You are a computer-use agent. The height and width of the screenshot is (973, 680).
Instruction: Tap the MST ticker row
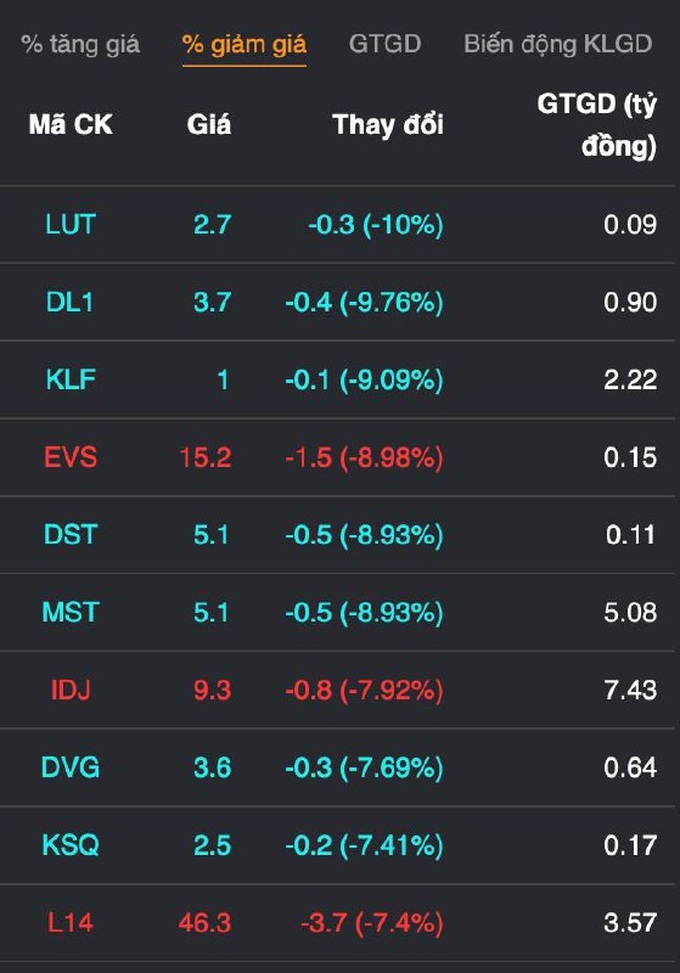[70, 612]
